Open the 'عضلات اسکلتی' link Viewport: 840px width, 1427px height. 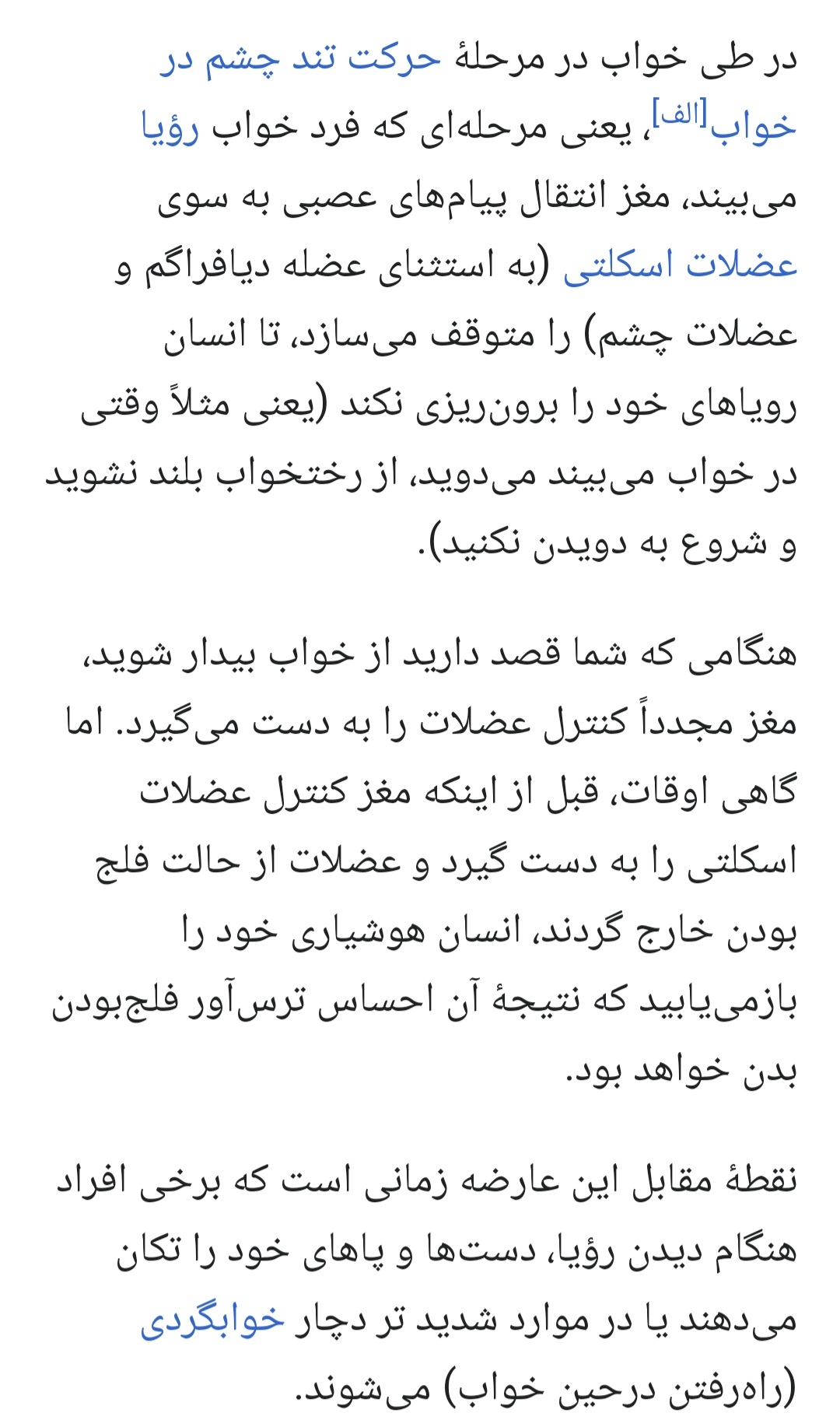(x=680, y=266)
